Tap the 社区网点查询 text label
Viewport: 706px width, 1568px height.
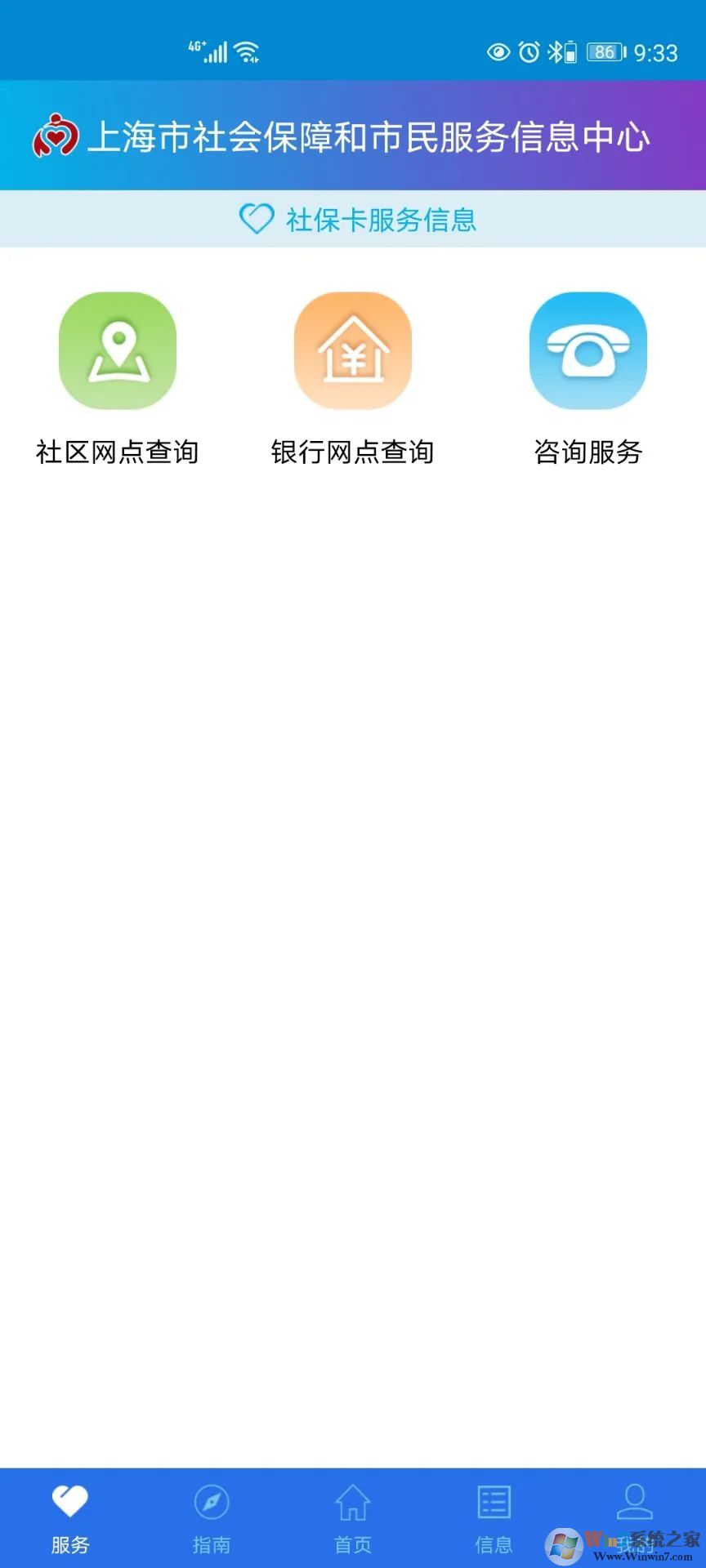coord(118,452)
